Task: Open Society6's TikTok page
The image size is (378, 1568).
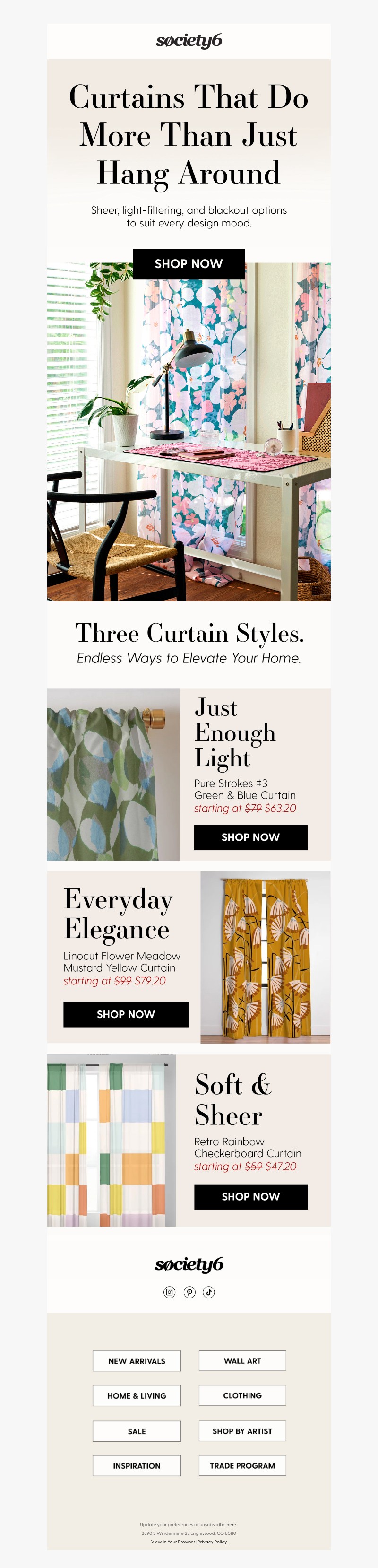Action: coord(209,1292)
